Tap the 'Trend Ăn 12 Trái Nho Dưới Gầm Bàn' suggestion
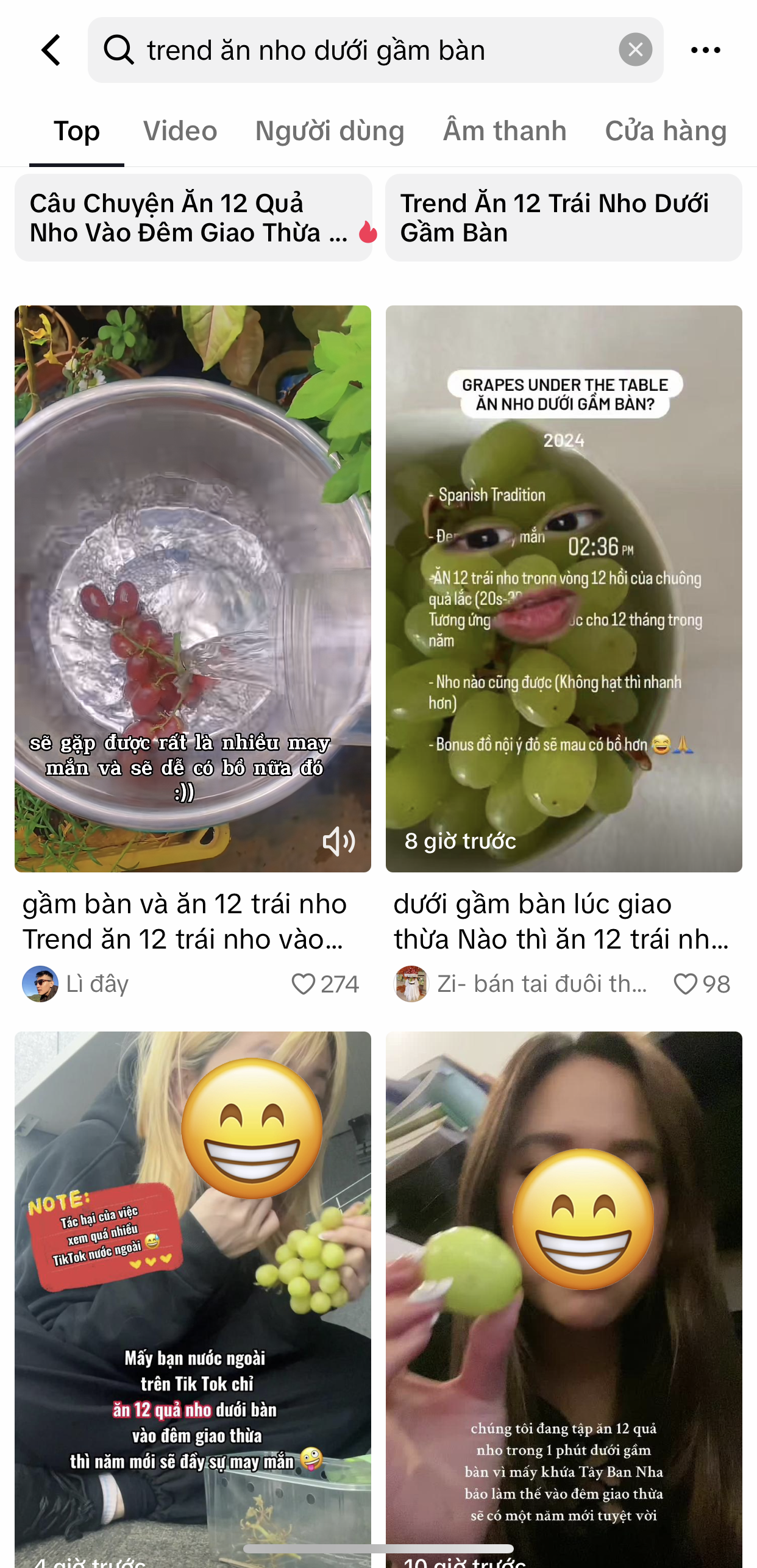The height and width of the screenshot is (1568, 757). (x=564, y=217)
